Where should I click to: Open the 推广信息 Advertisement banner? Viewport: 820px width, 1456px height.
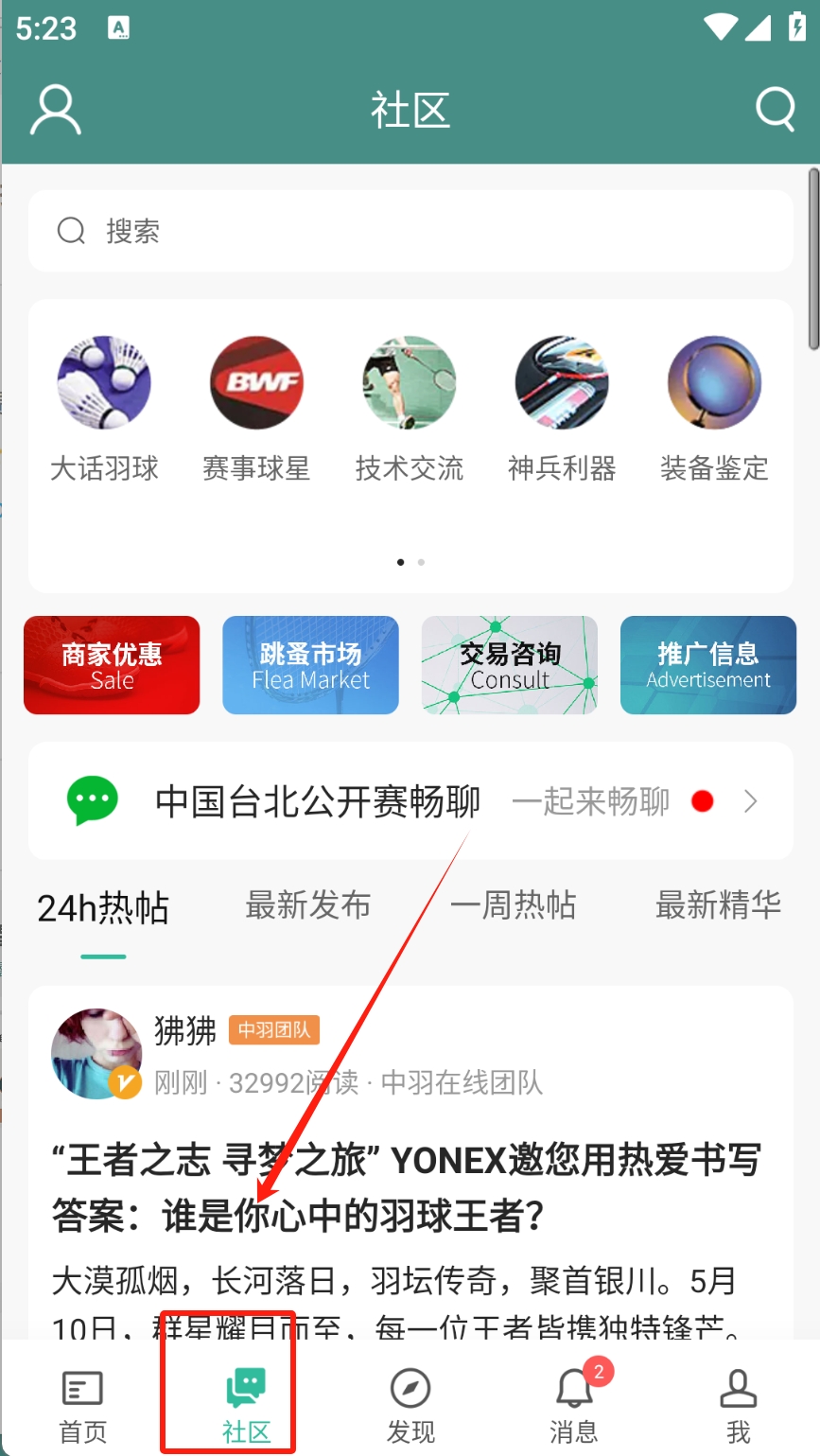[708, 665]
